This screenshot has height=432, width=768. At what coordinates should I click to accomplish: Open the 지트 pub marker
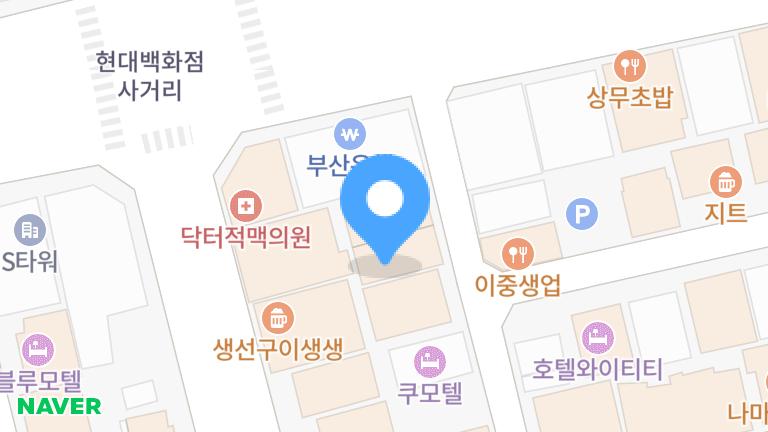725,183
